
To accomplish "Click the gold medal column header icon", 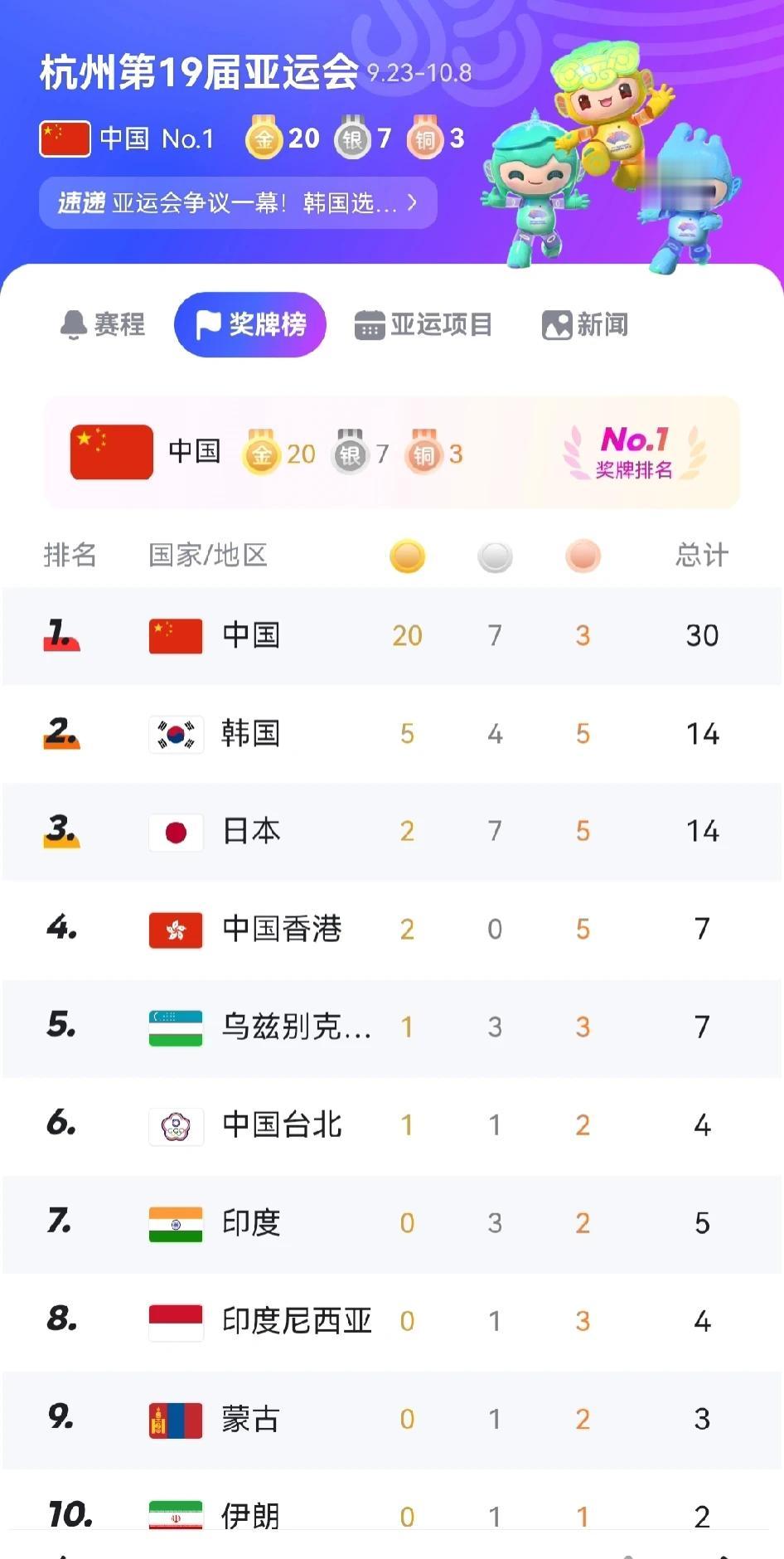I will tap(407, 556).
